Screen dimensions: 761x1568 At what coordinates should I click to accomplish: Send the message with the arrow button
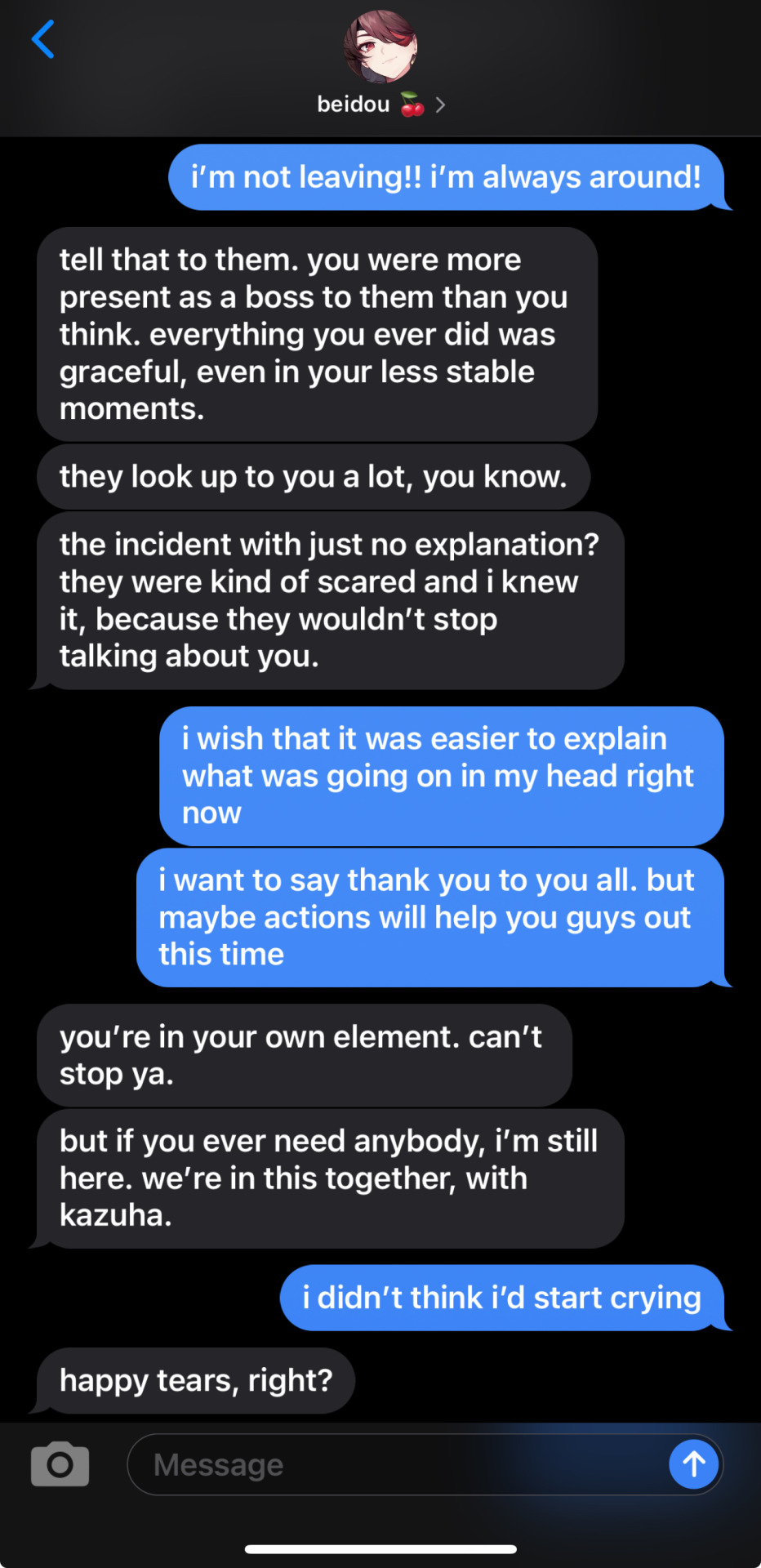[x=693, y=1464]
